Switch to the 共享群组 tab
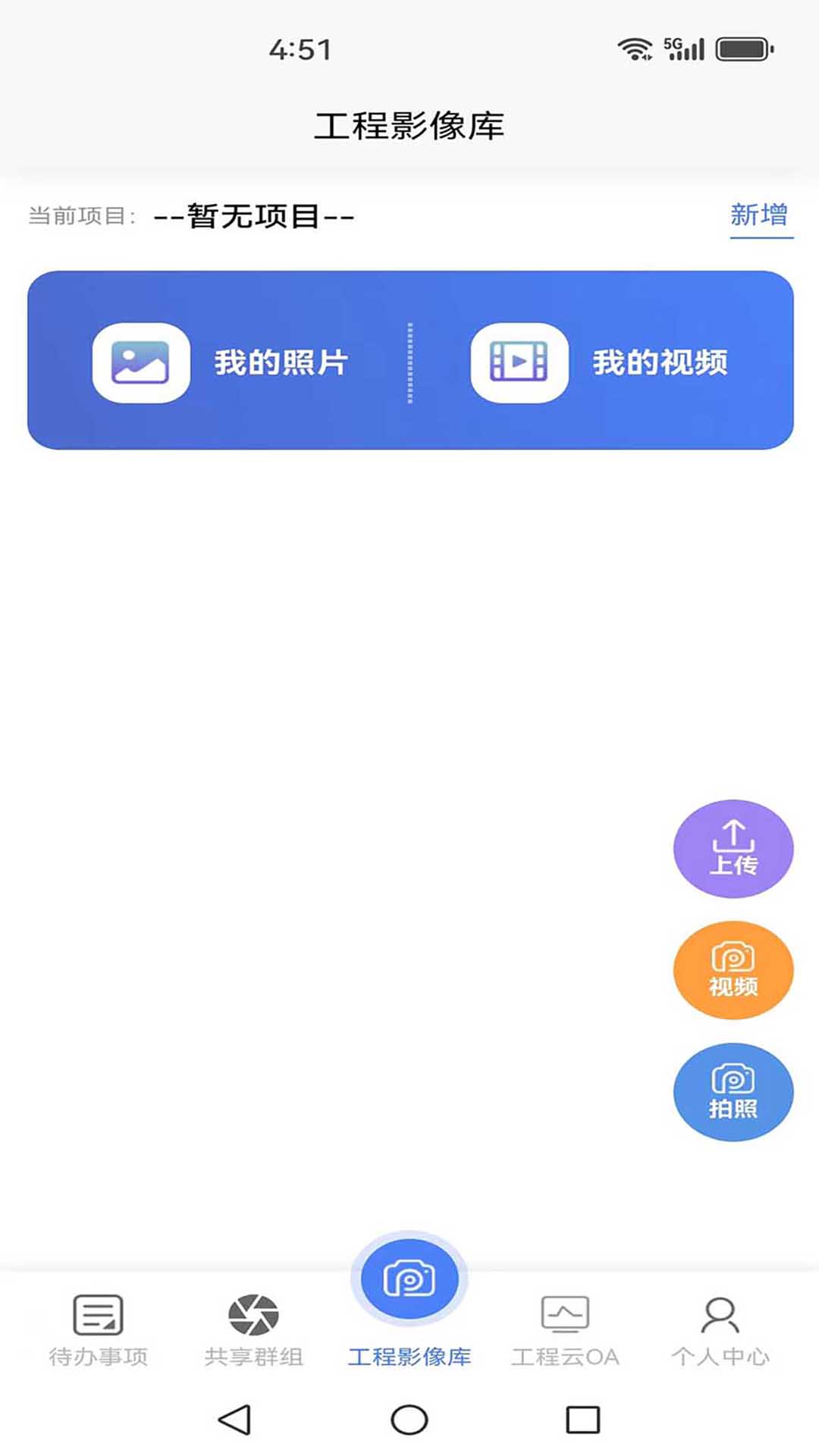Viewport: 819px width, 1456px height. point(253,1330)
